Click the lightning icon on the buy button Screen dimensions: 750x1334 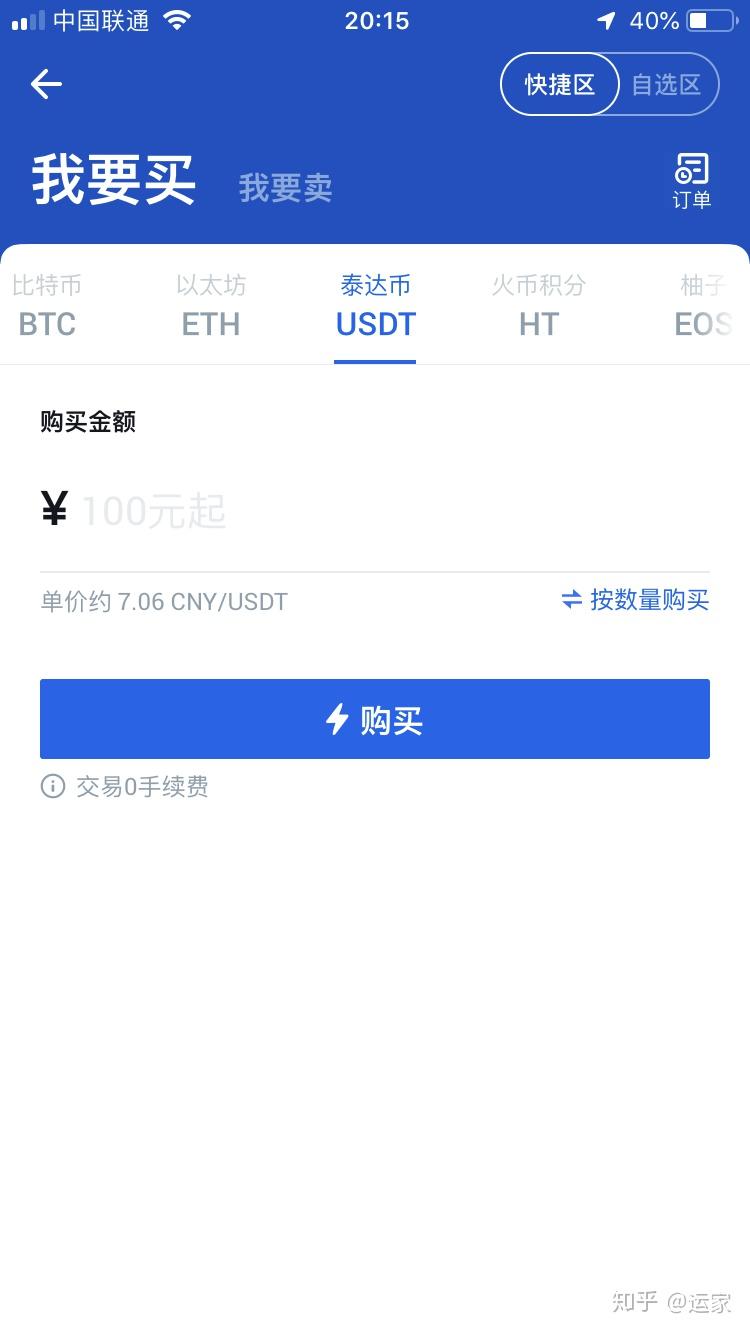pos(340,718)
